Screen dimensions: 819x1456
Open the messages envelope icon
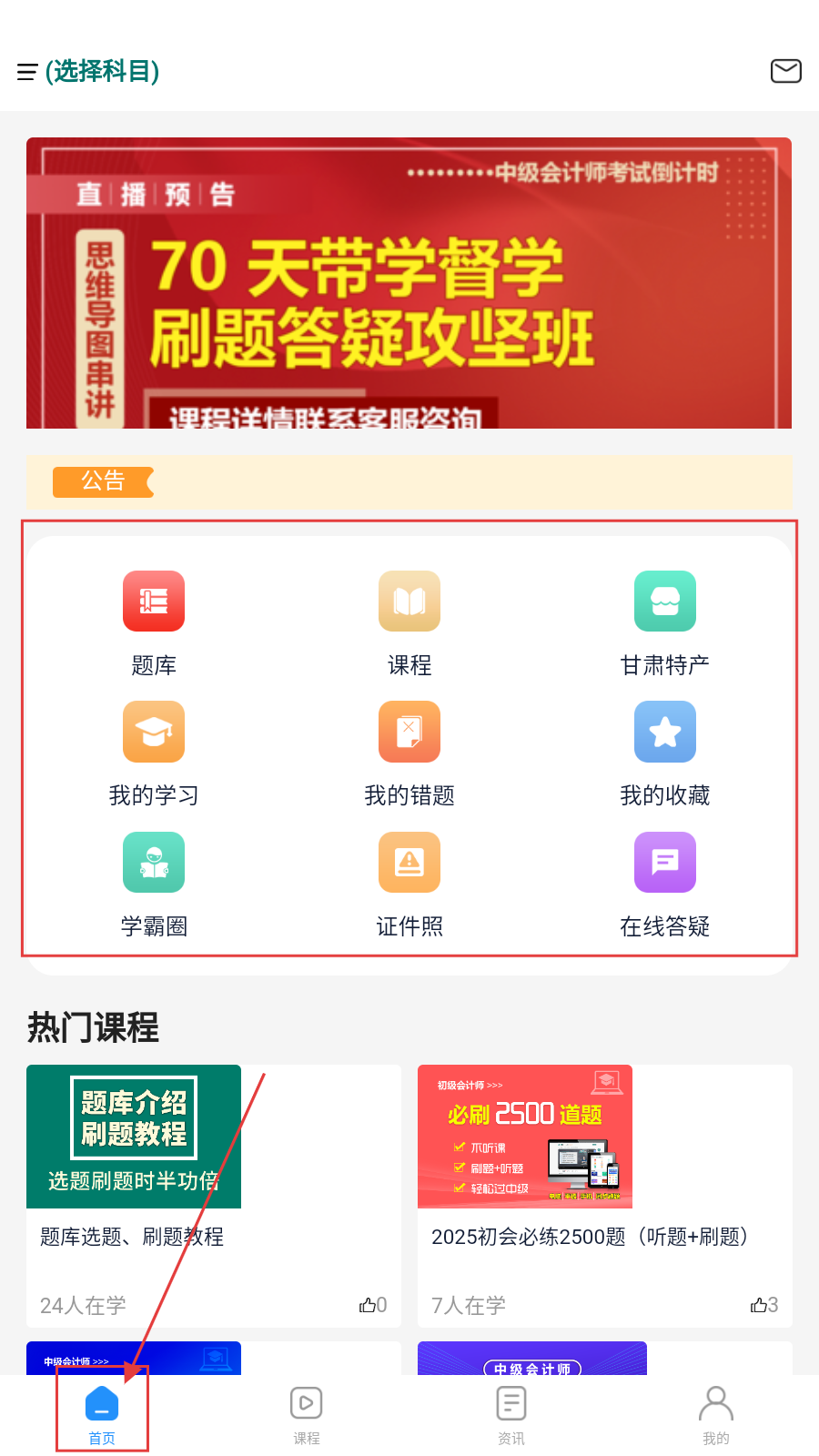(785, 71)
